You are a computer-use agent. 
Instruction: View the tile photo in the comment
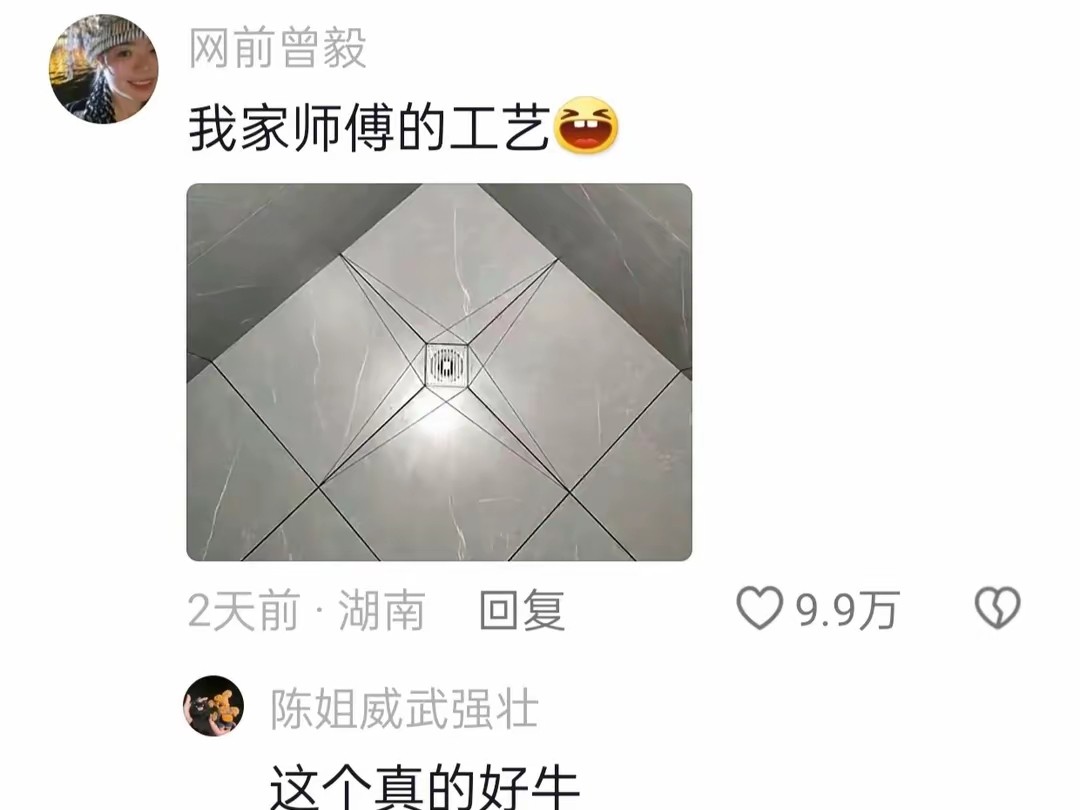(439, 372)
